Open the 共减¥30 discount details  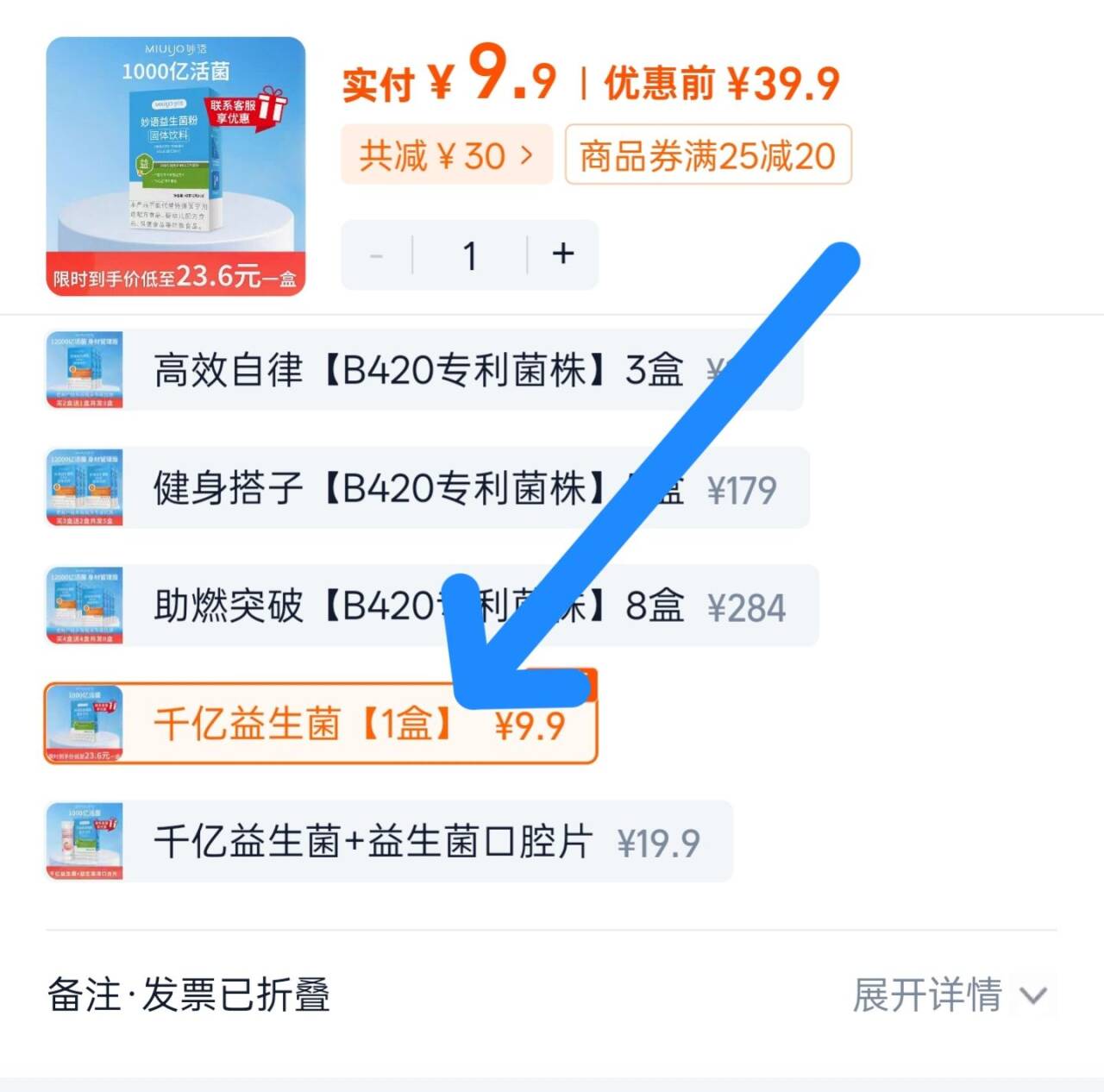coord(446,155)
